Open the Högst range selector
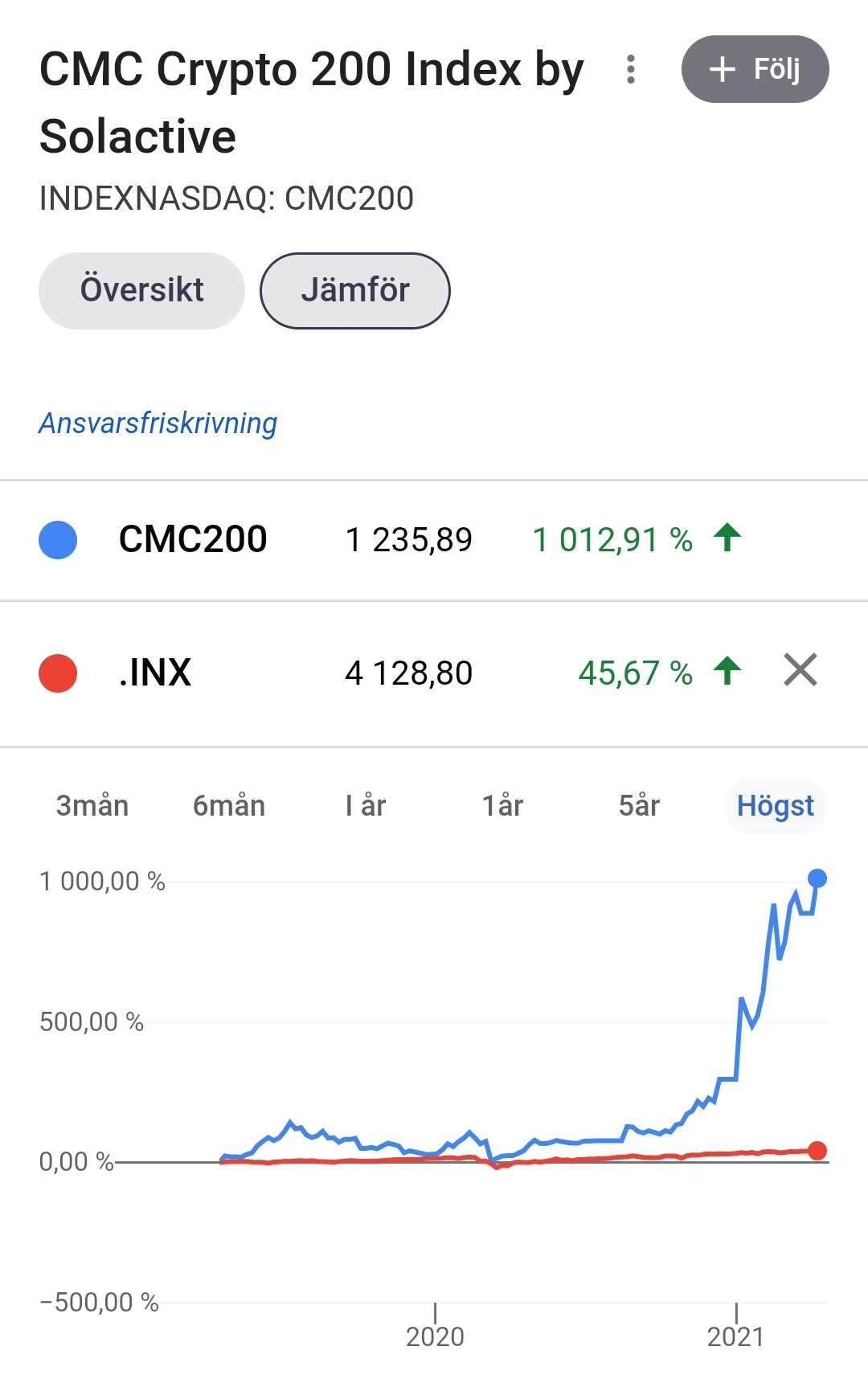 click(x=774, y=805)
